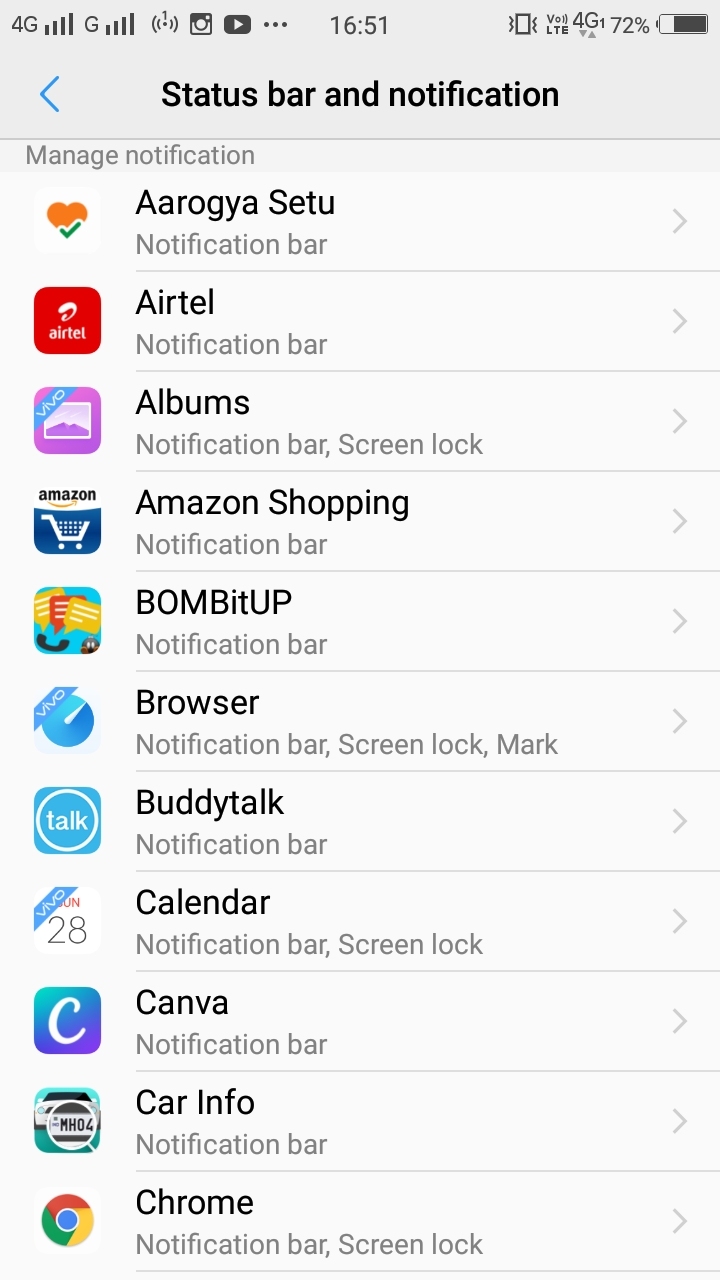This screenshot has height=1280, width=720.
Task: Open Chrome notification settings
Action: [360, 1221]
